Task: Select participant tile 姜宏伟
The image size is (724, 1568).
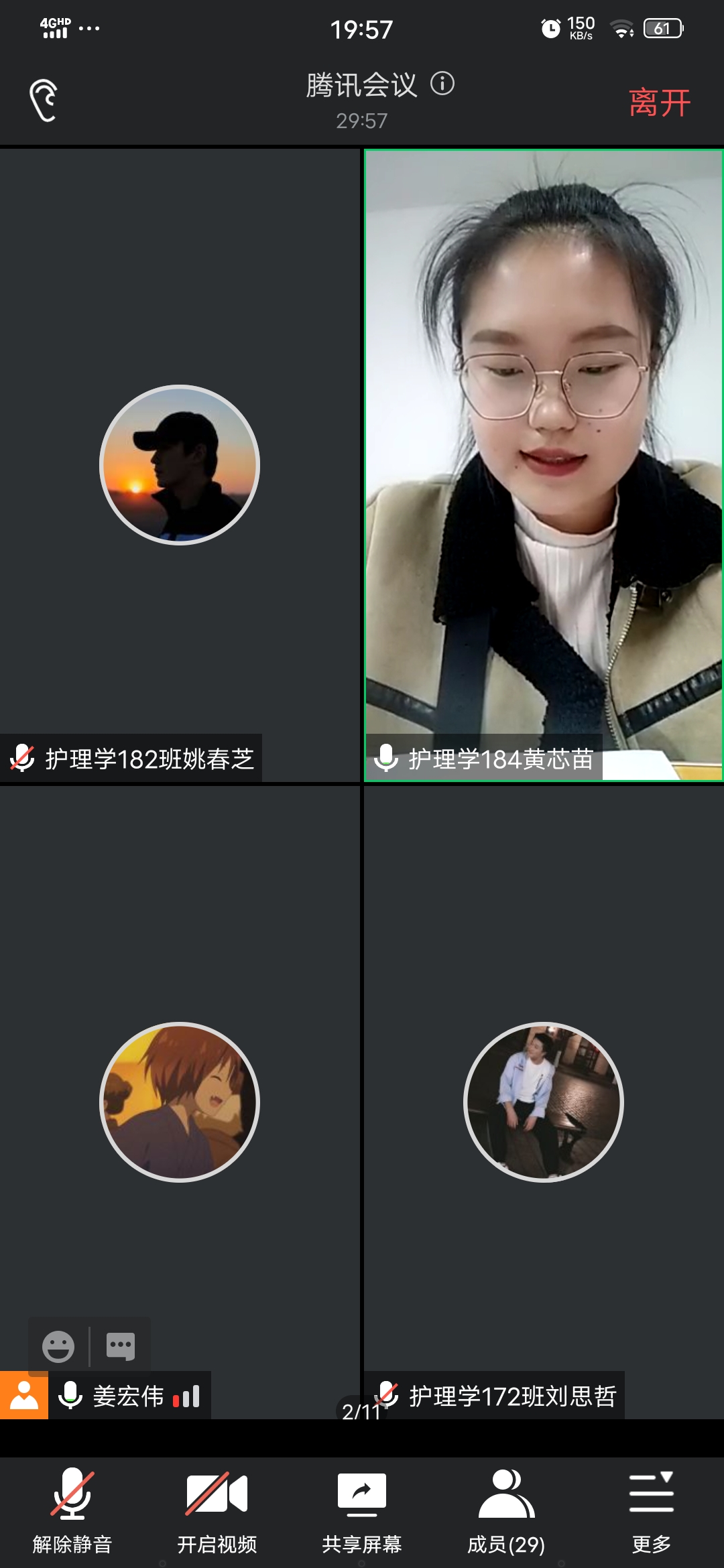Action: click(180, 1102)
